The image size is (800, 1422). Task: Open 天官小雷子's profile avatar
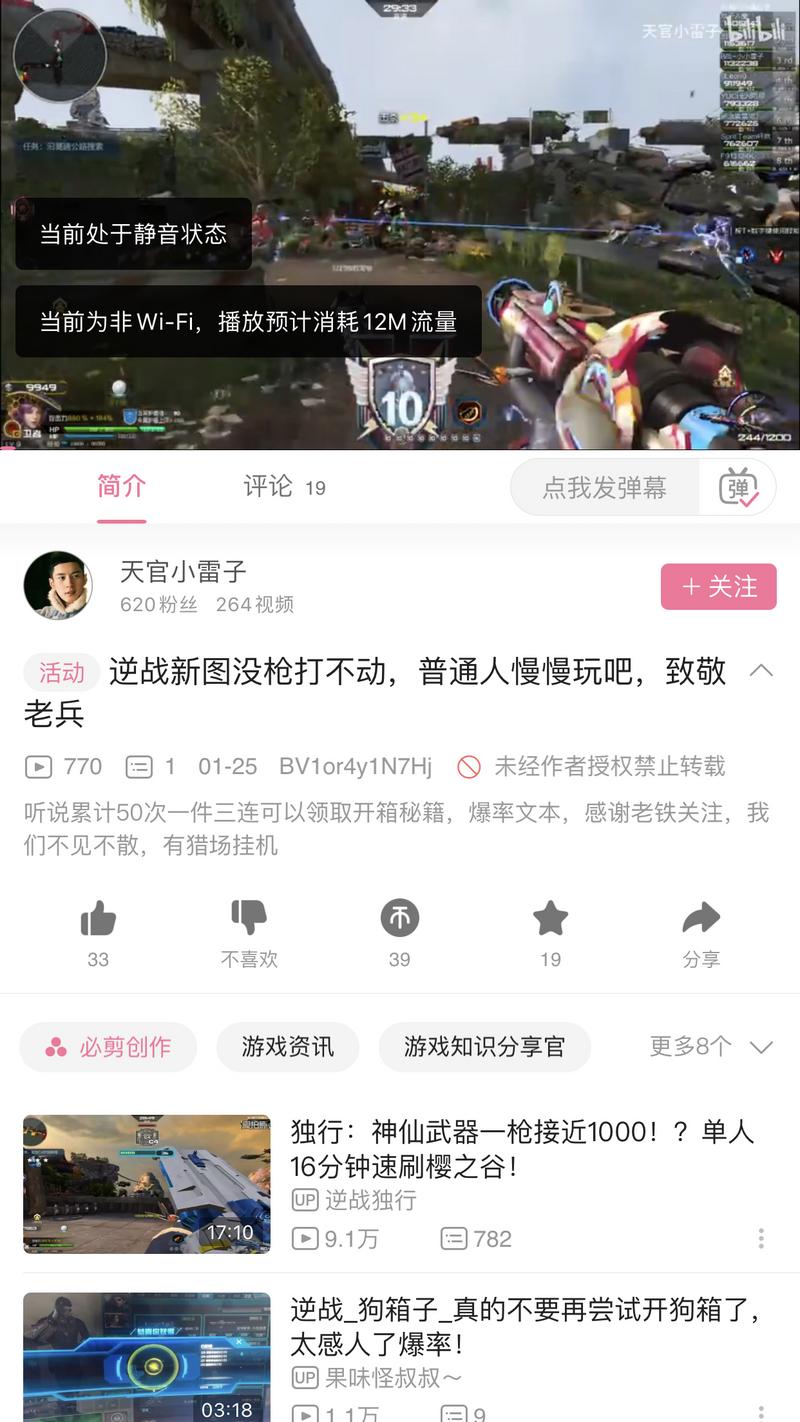[x=58, y=586]
